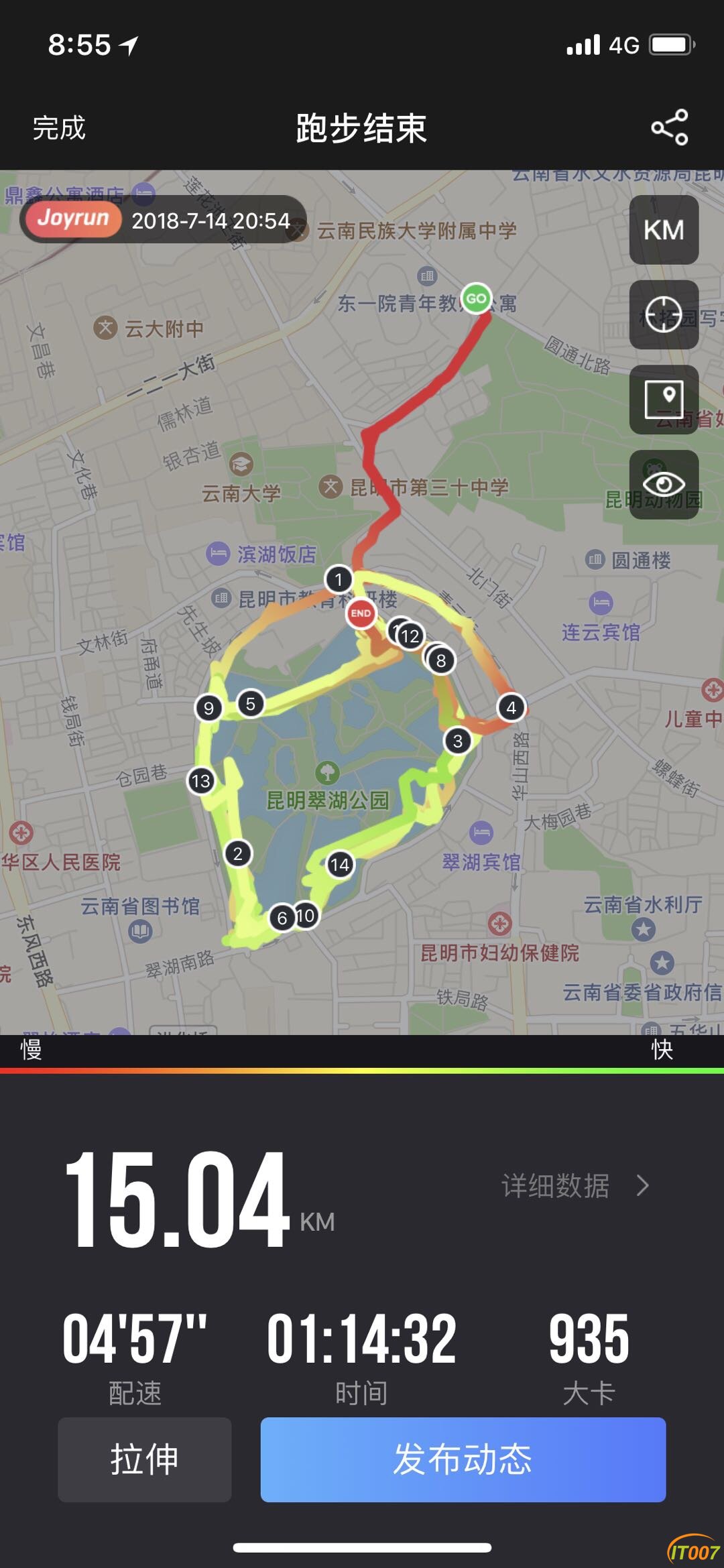Tap the 拉伸 stretching button

pos(145,1459)
